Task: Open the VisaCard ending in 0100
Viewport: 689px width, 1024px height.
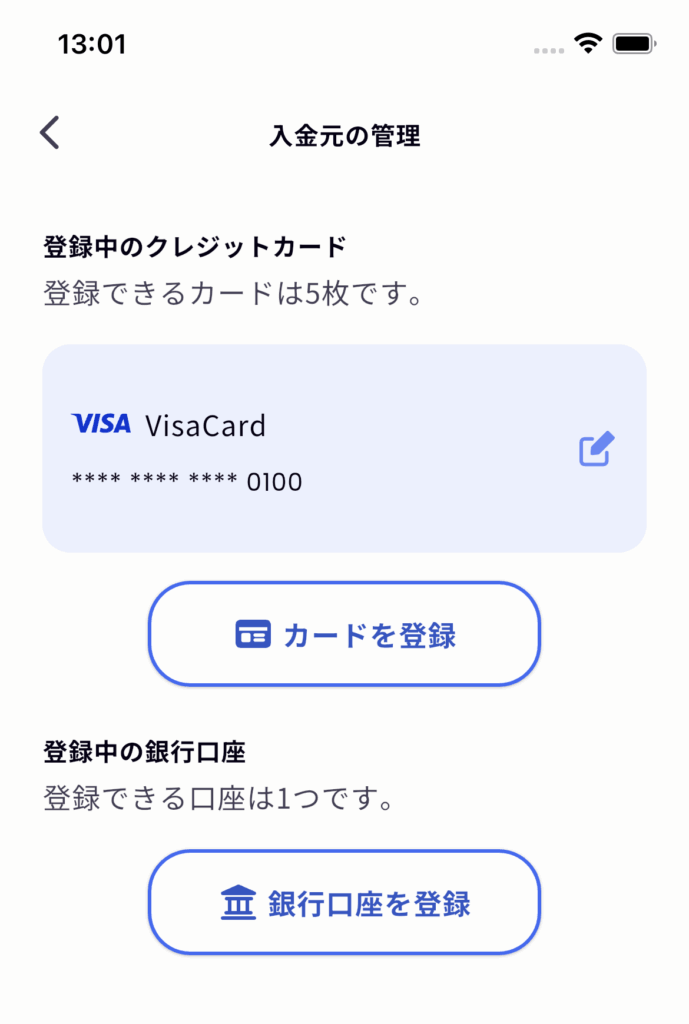Action: (300, 449)
